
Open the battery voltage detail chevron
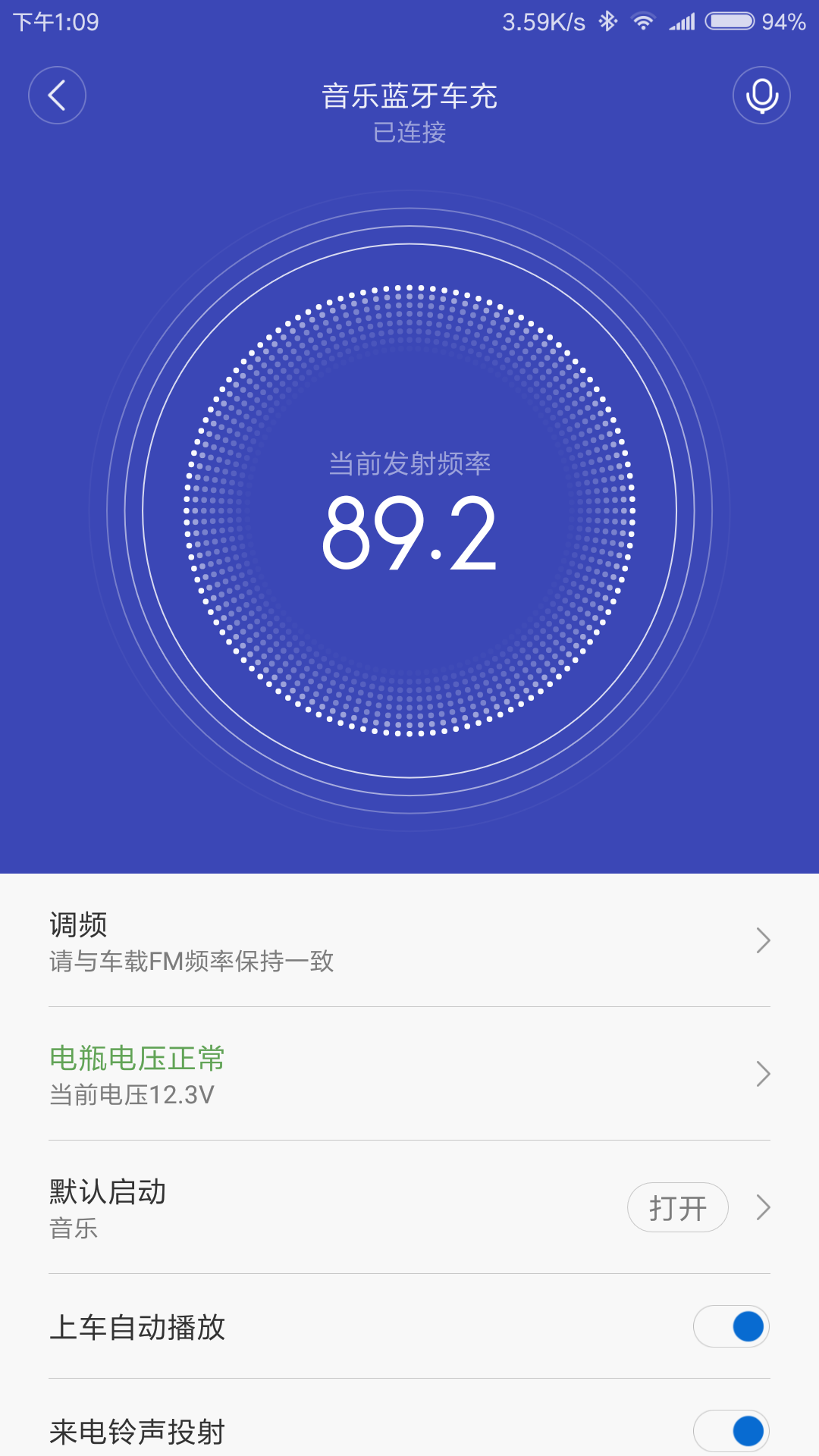coord(764,1074)
